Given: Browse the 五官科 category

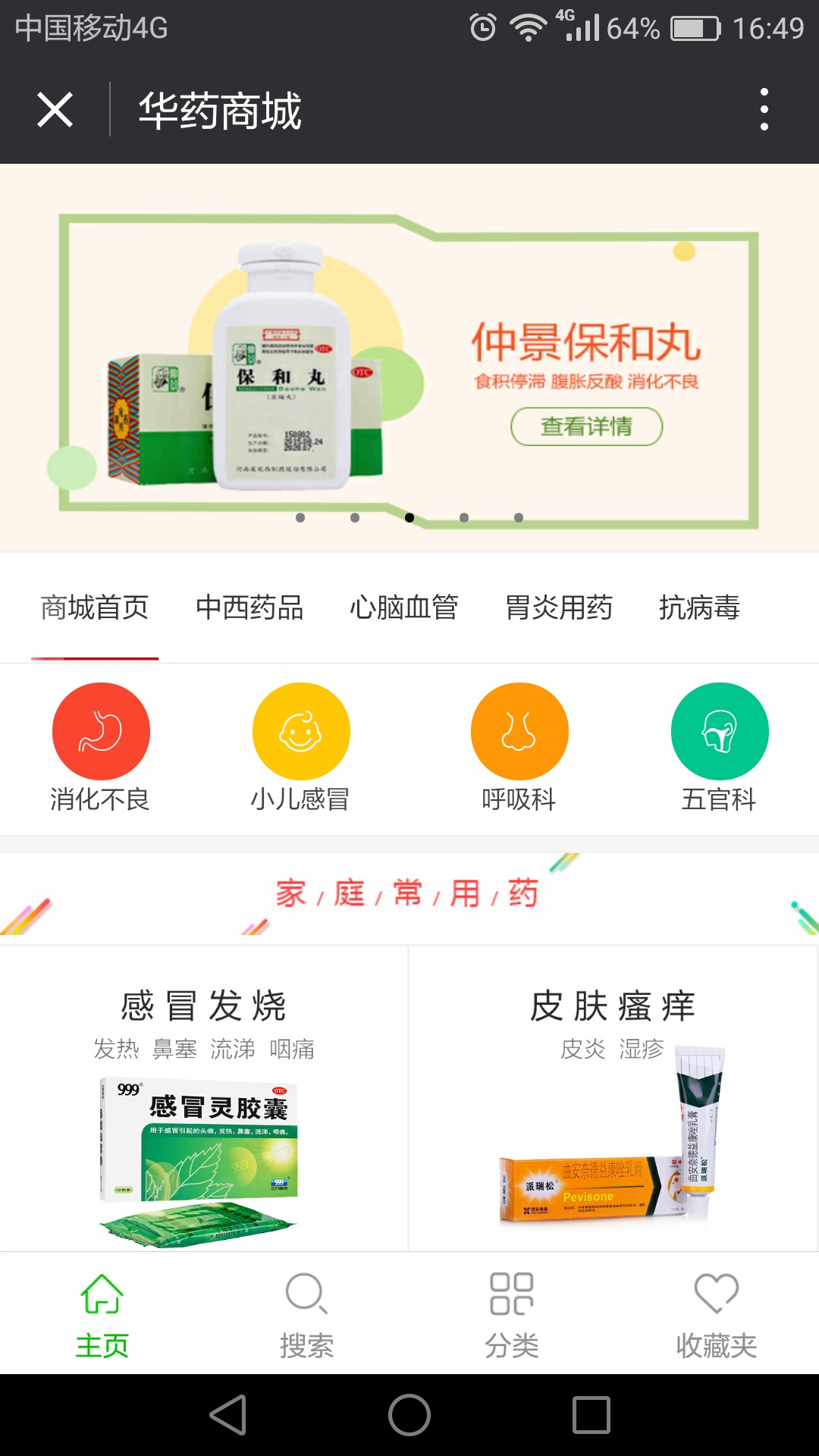Looking at the screenshot, I should coord(719,747).
